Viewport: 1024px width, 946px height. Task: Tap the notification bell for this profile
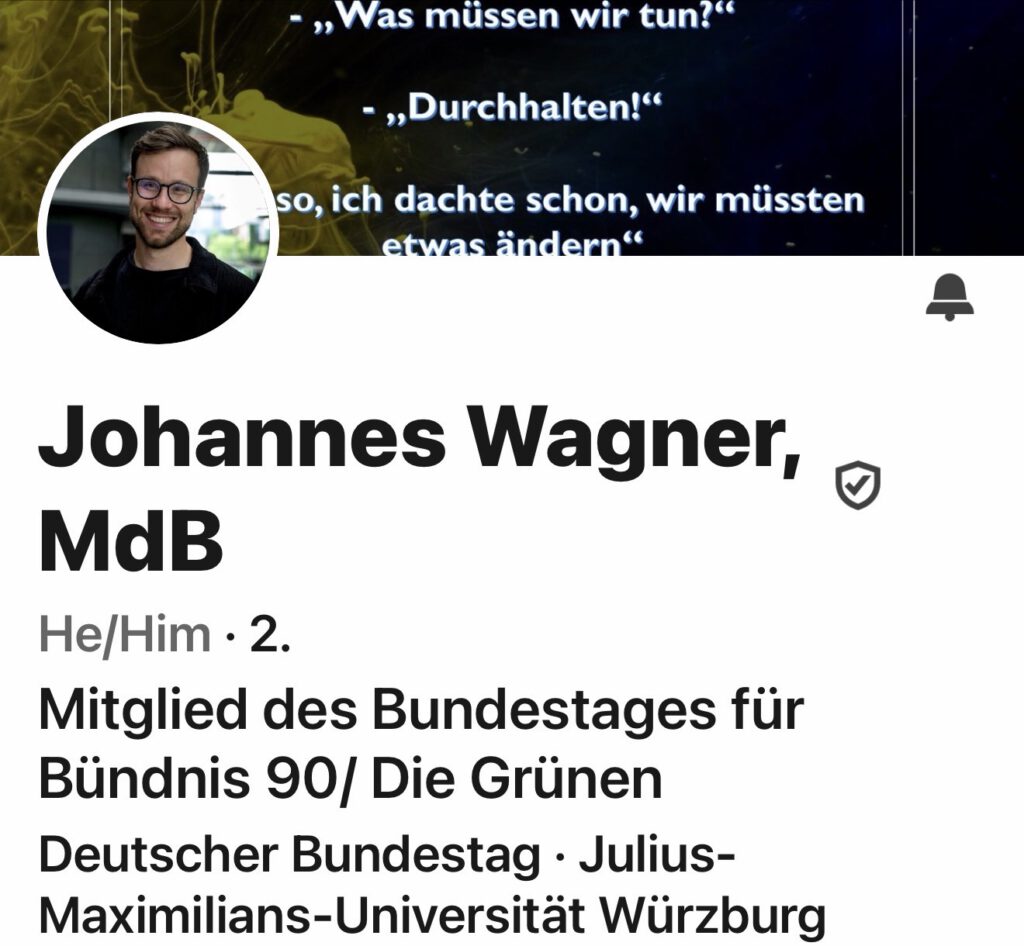coord(949,297)
